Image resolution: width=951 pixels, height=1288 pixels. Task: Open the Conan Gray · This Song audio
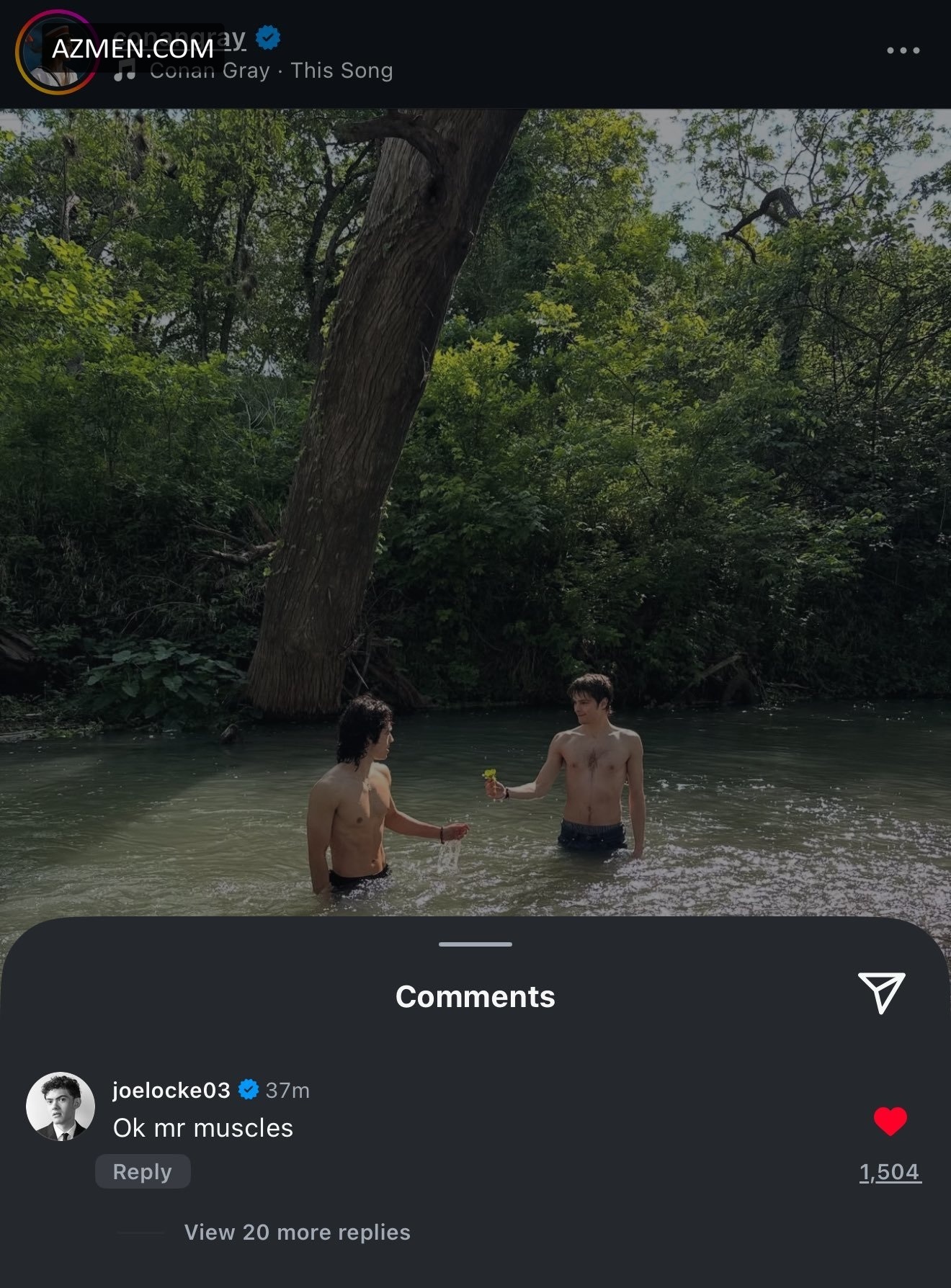tap(271, 71)
